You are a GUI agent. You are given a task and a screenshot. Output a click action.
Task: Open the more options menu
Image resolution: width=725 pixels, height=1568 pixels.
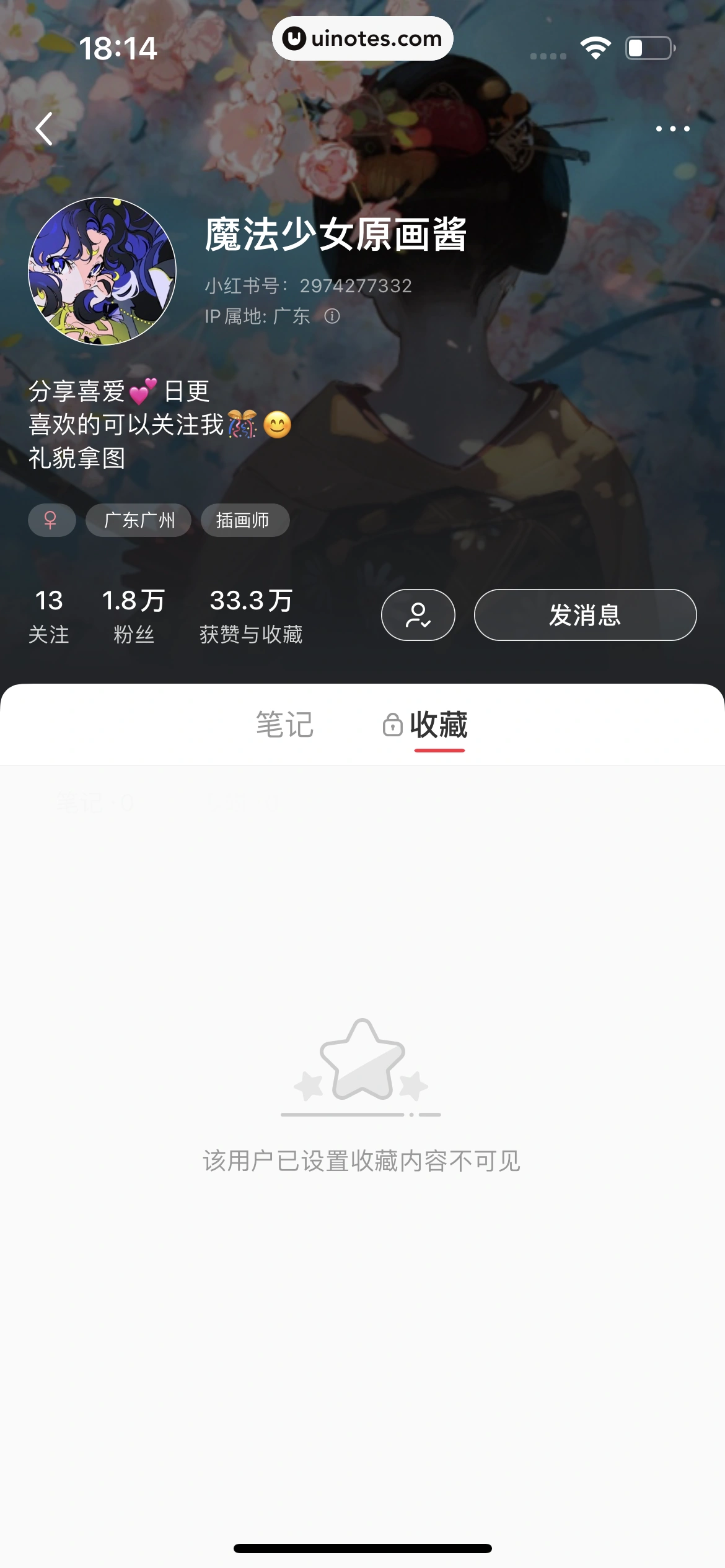coord(673,128)
